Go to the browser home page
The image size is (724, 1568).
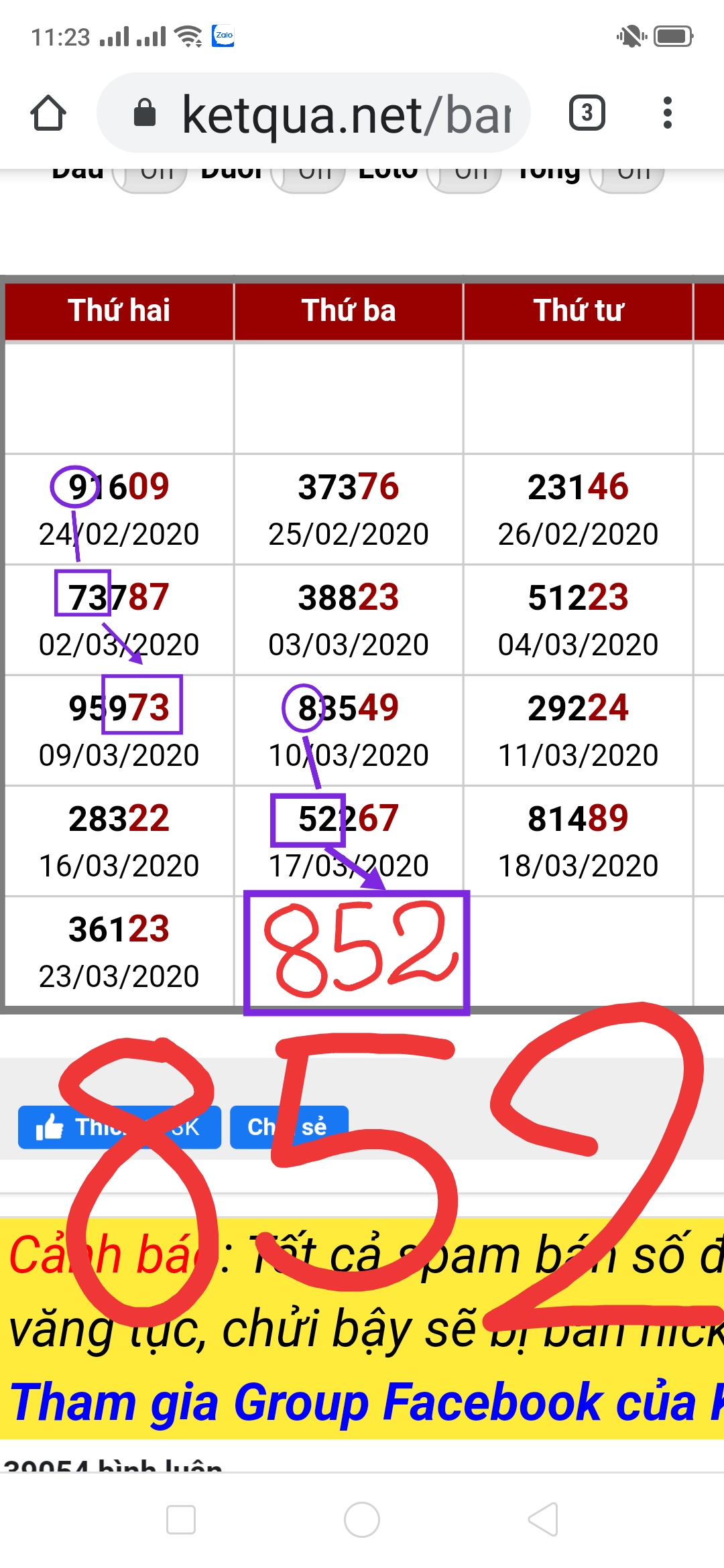coord(48,113)
